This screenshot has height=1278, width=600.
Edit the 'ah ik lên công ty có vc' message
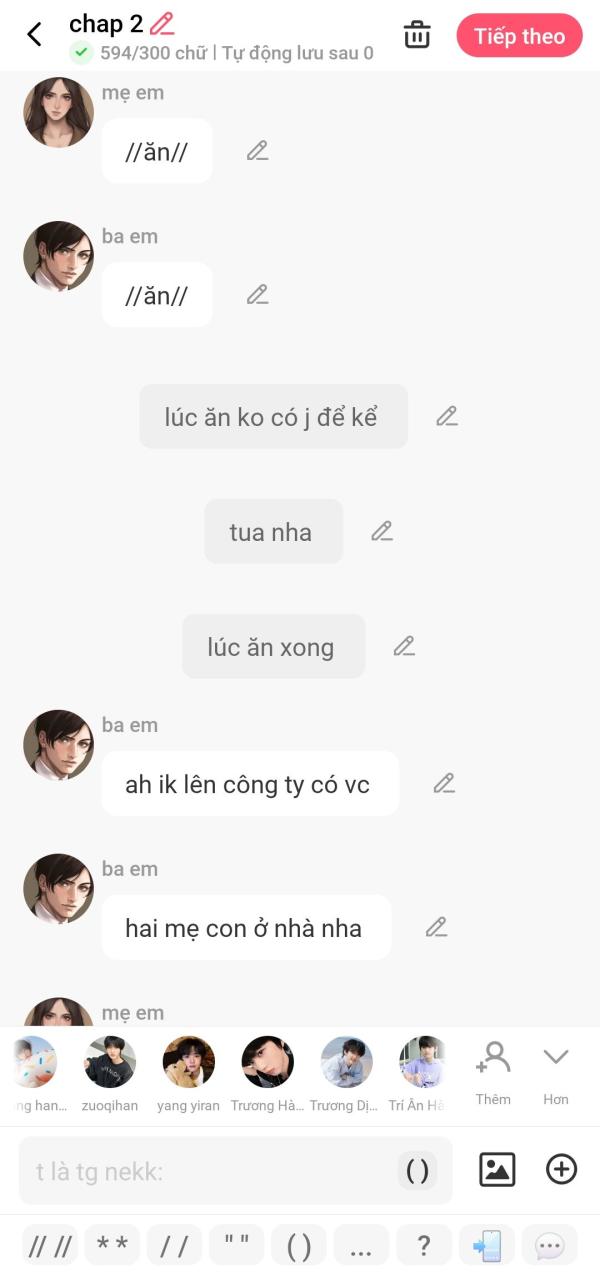pyautogui.click(x=444, y=783)
